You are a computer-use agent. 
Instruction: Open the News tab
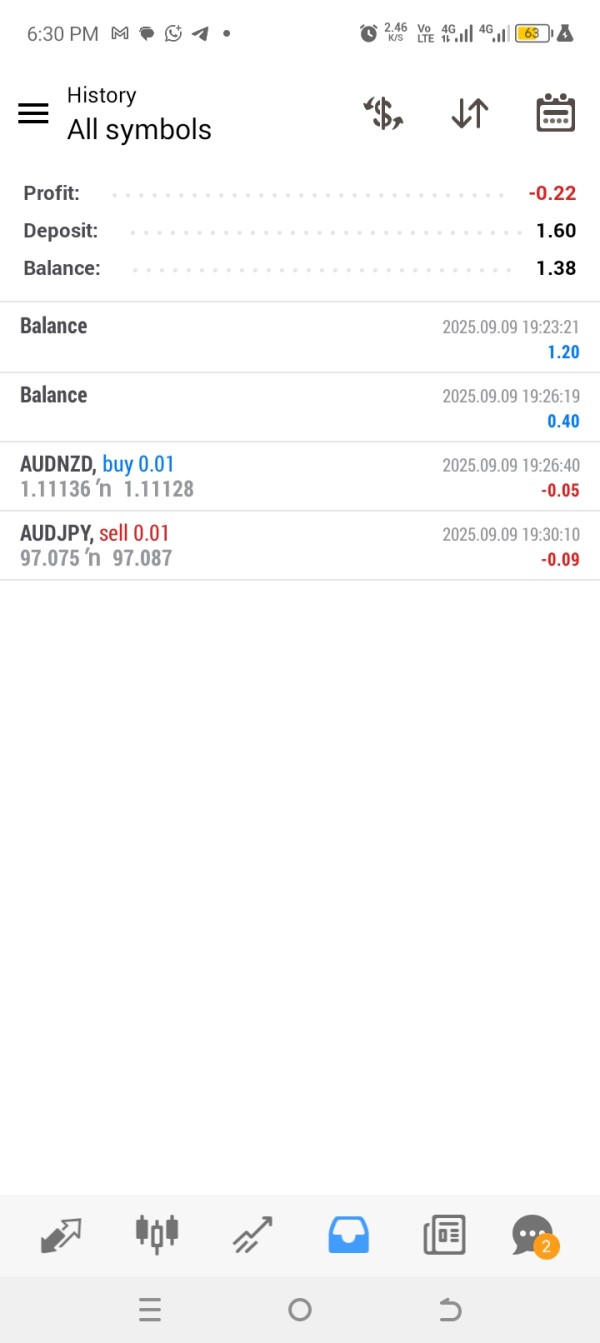click(443, 1236)
